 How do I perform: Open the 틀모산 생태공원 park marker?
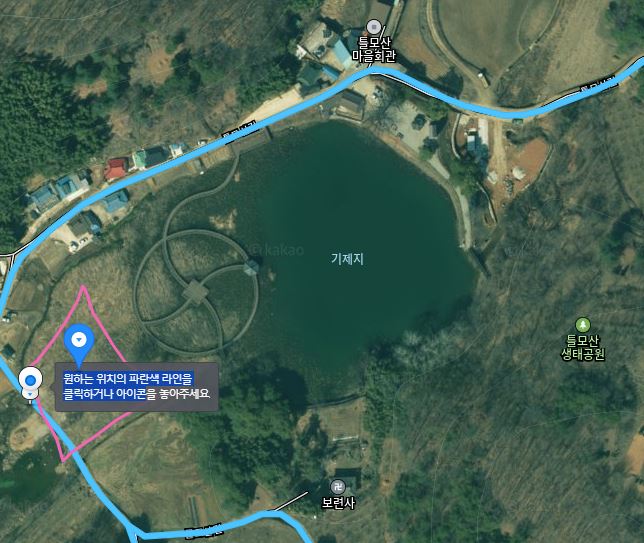click(x=584, y=324)
